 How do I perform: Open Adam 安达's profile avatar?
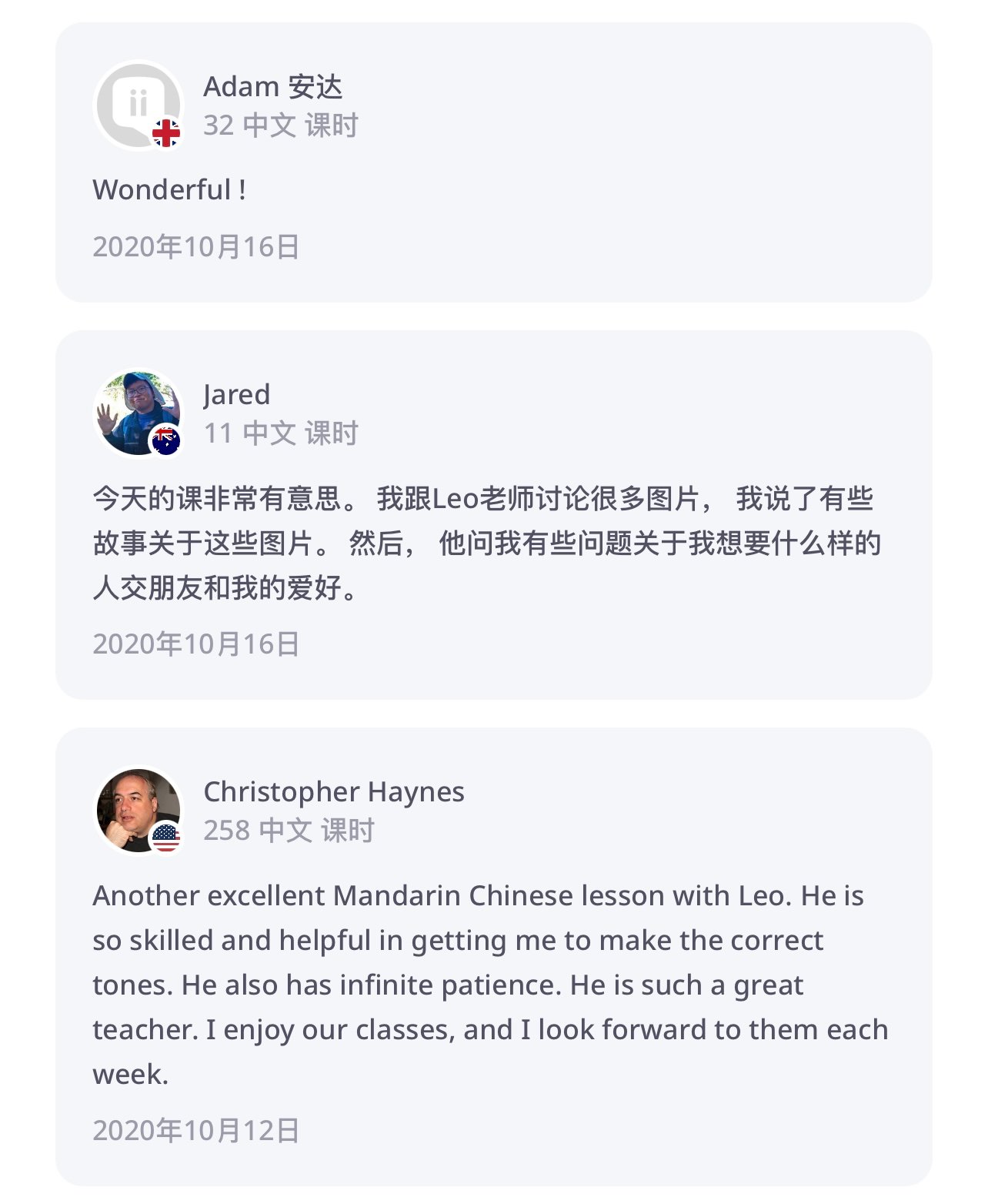(138, 105)
